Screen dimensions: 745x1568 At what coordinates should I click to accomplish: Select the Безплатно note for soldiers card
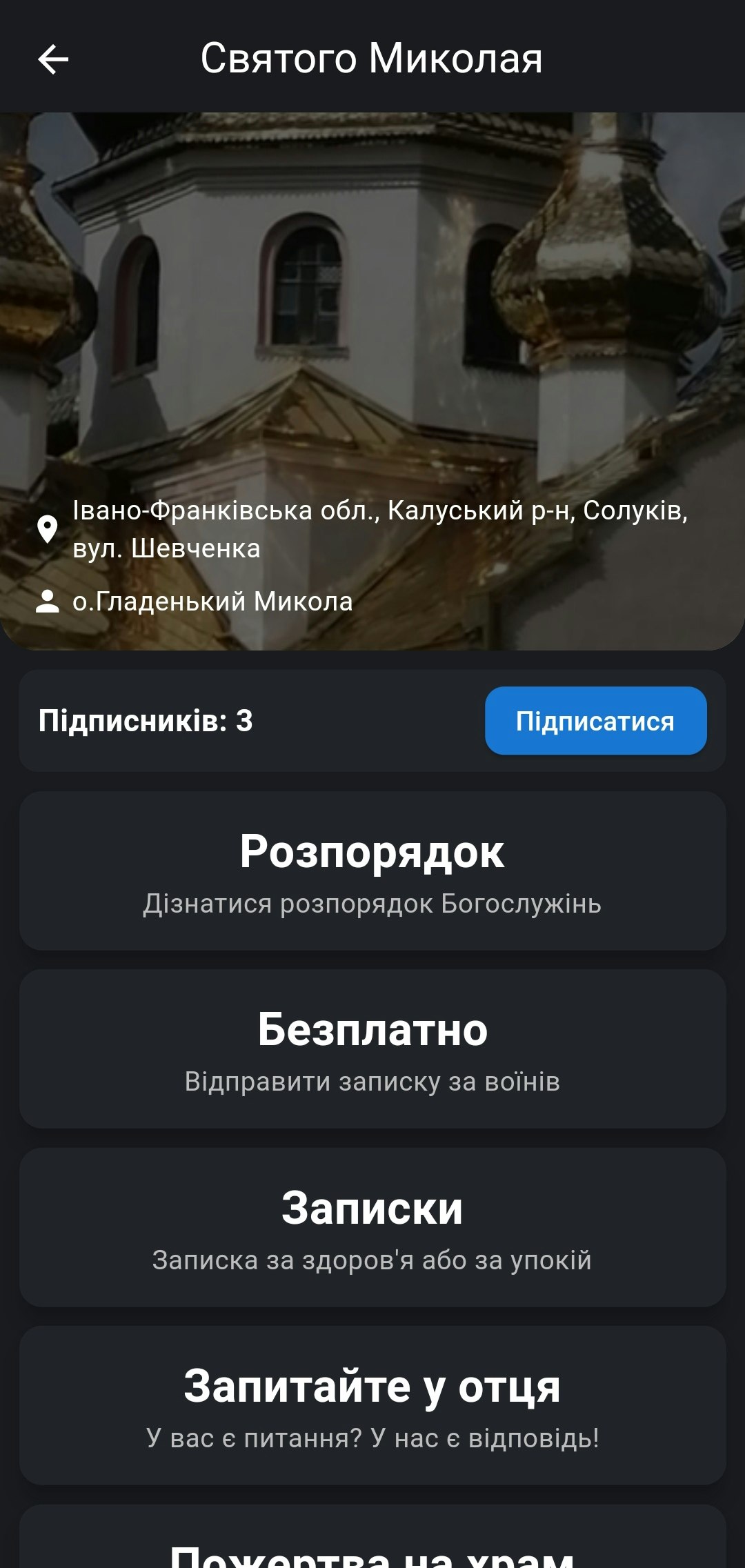tap(372, 1049)
